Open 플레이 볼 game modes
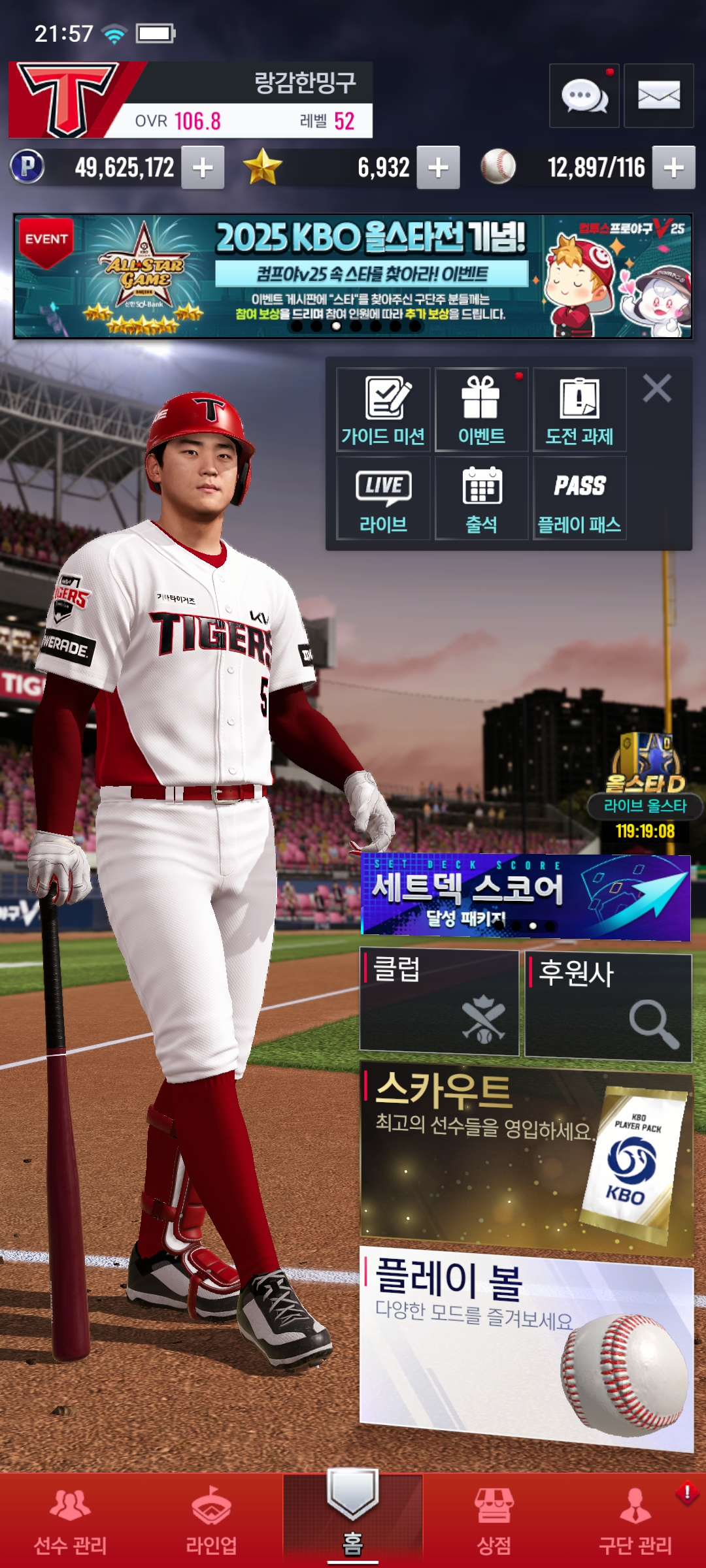 (x=526, y=1346)
